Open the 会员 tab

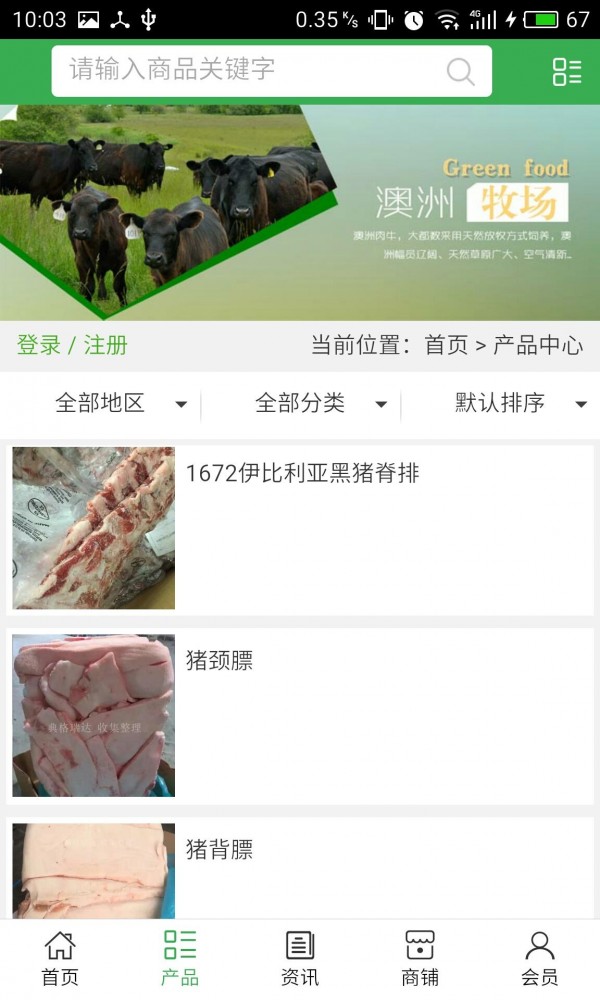coord(540,958)
